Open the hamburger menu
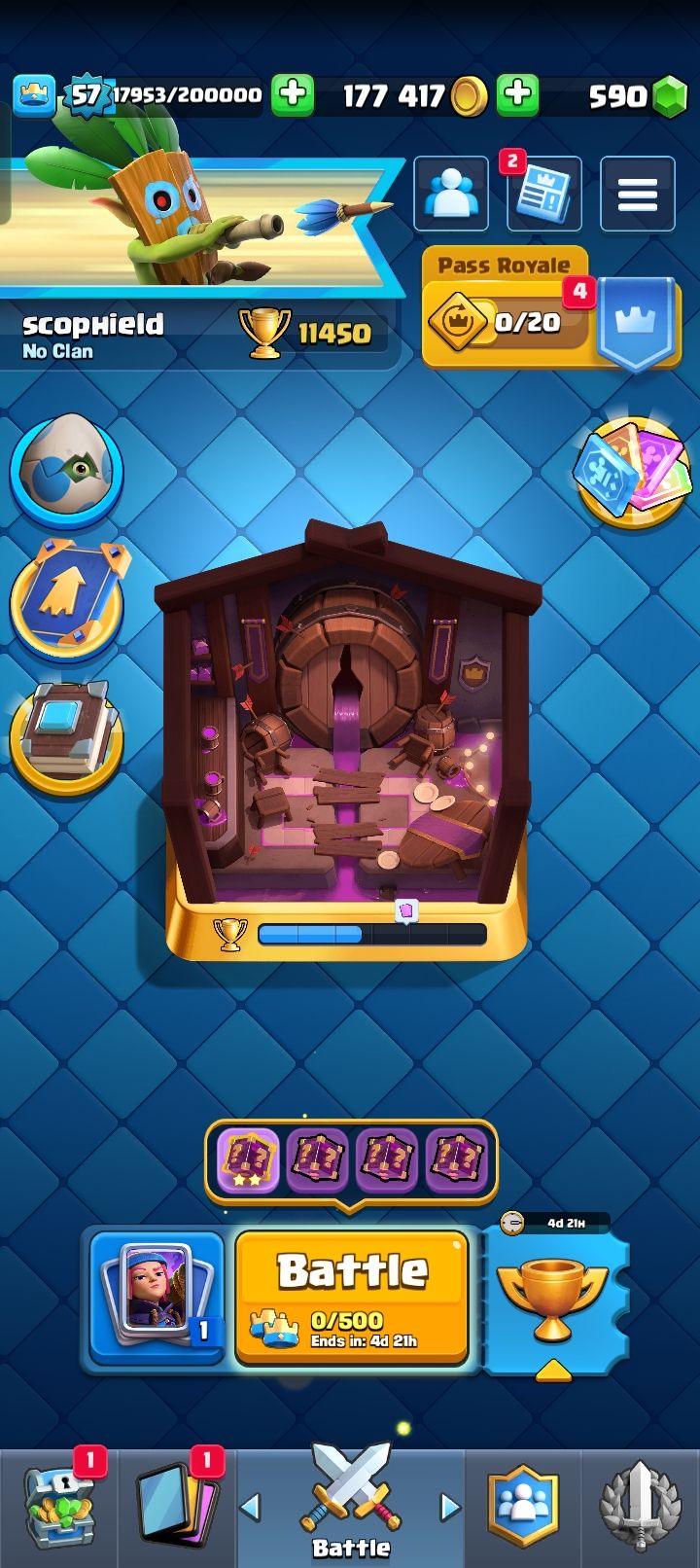 click(637, 195)
